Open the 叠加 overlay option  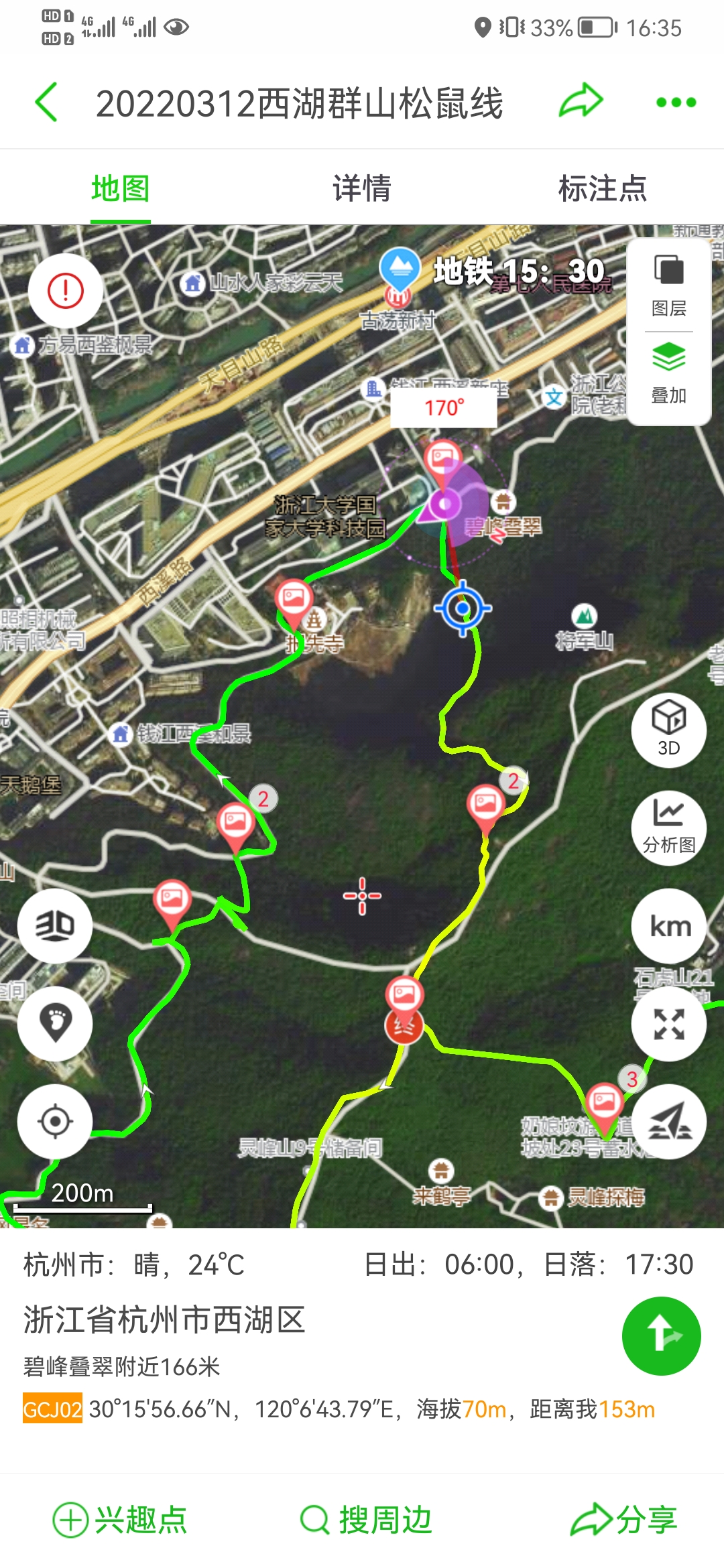pyautogui.click(x=668, y=373)
